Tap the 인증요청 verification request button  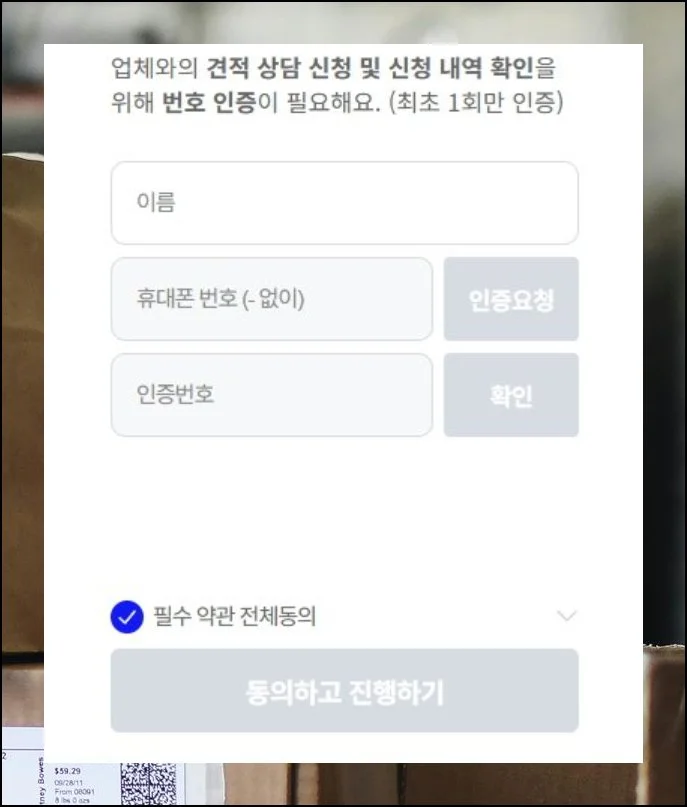pos(511,299)
